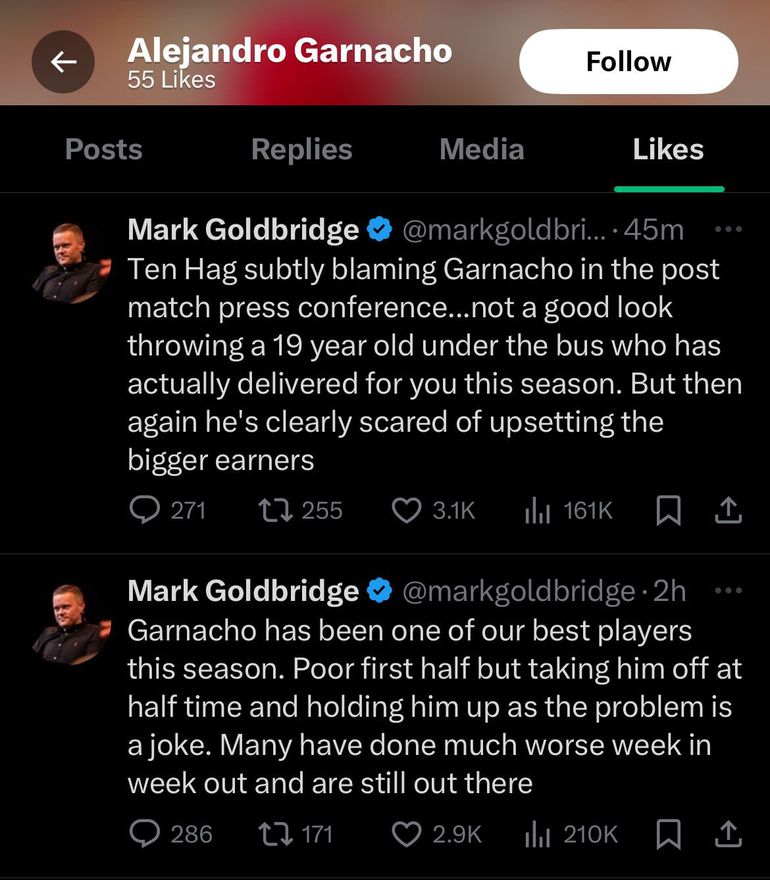Viewport: 770px width, 880px height.
Task: Bookmark the Ten Hag press conference post
Action: tap(668, 511)
